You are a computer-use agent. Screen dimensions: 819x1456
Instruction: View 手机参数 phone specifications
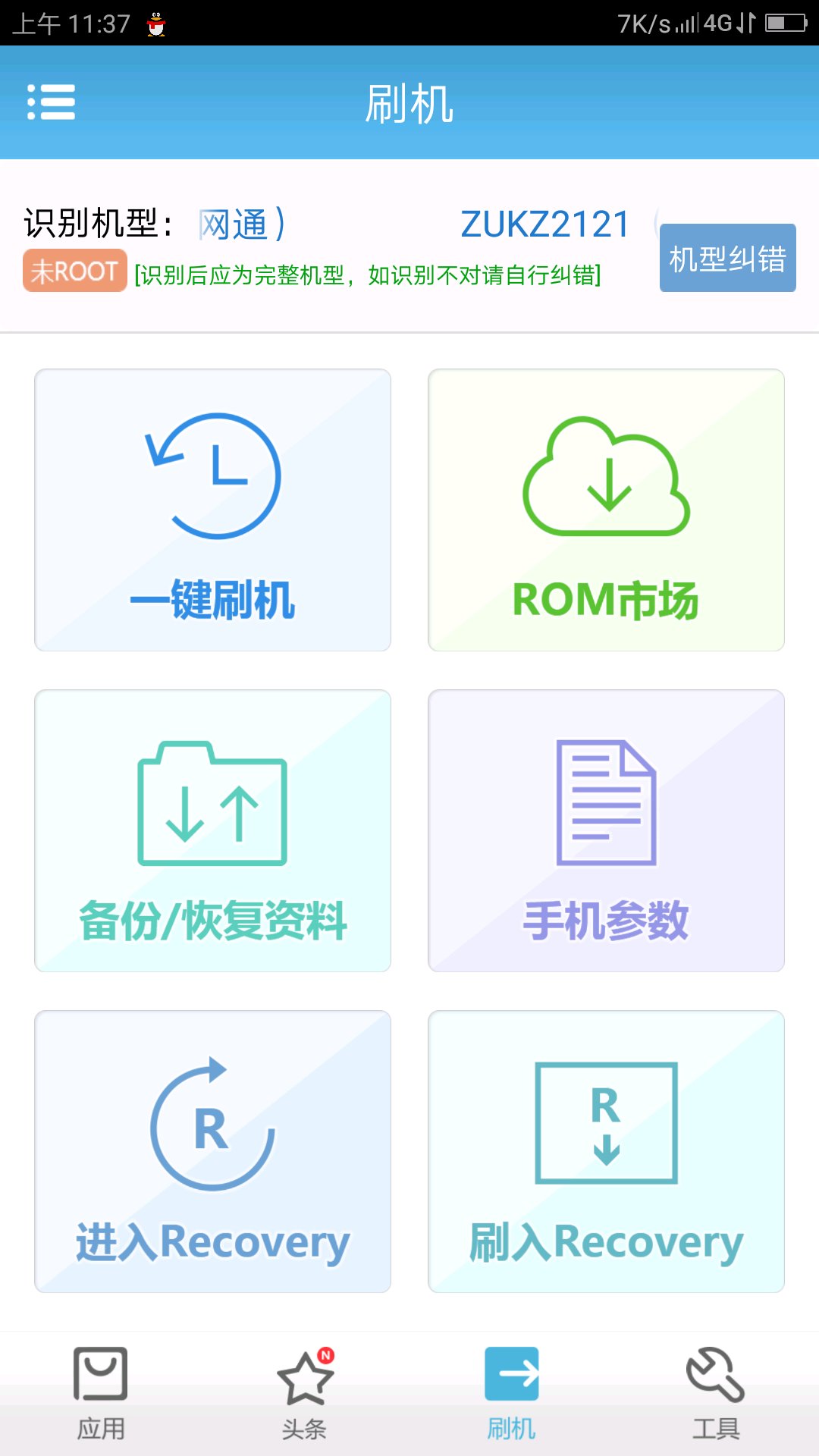click(x=606, y=830)
